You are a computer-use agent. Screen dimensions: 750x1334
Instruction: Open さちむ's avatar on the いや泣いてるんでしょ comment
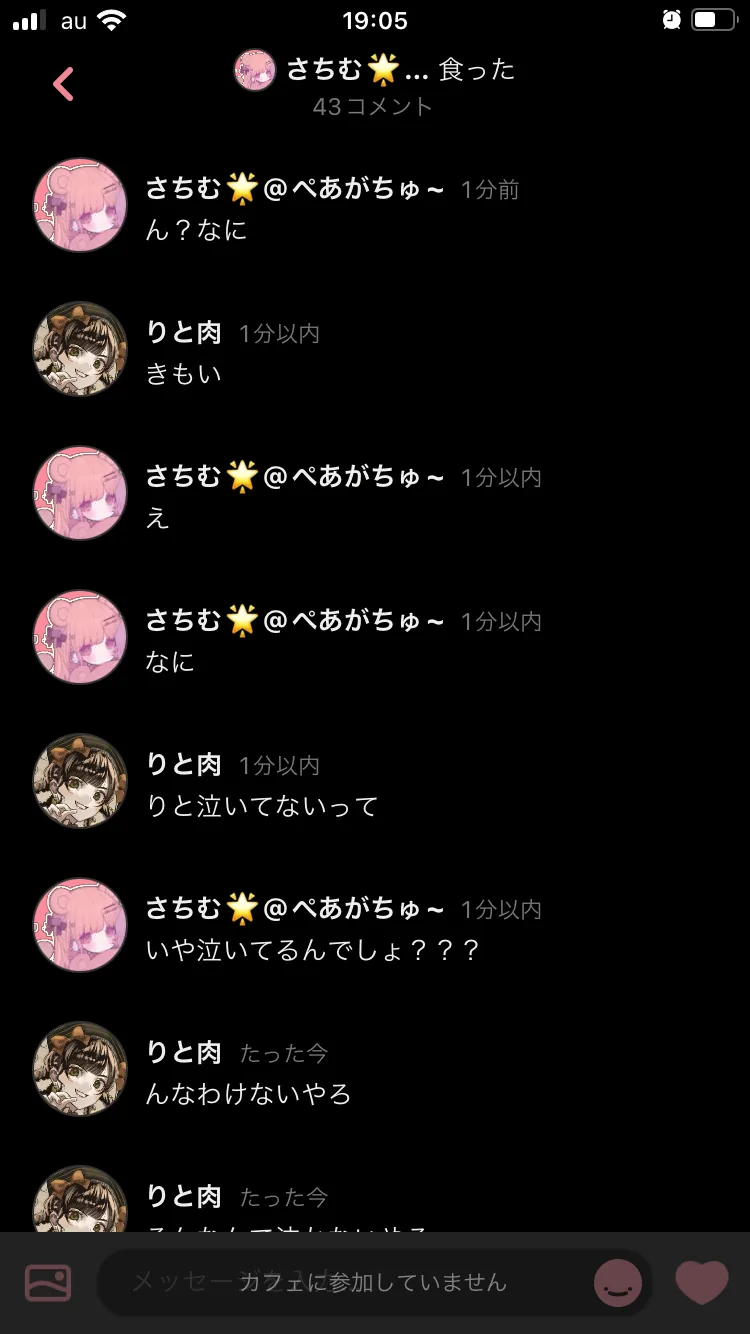click(80, 925)
